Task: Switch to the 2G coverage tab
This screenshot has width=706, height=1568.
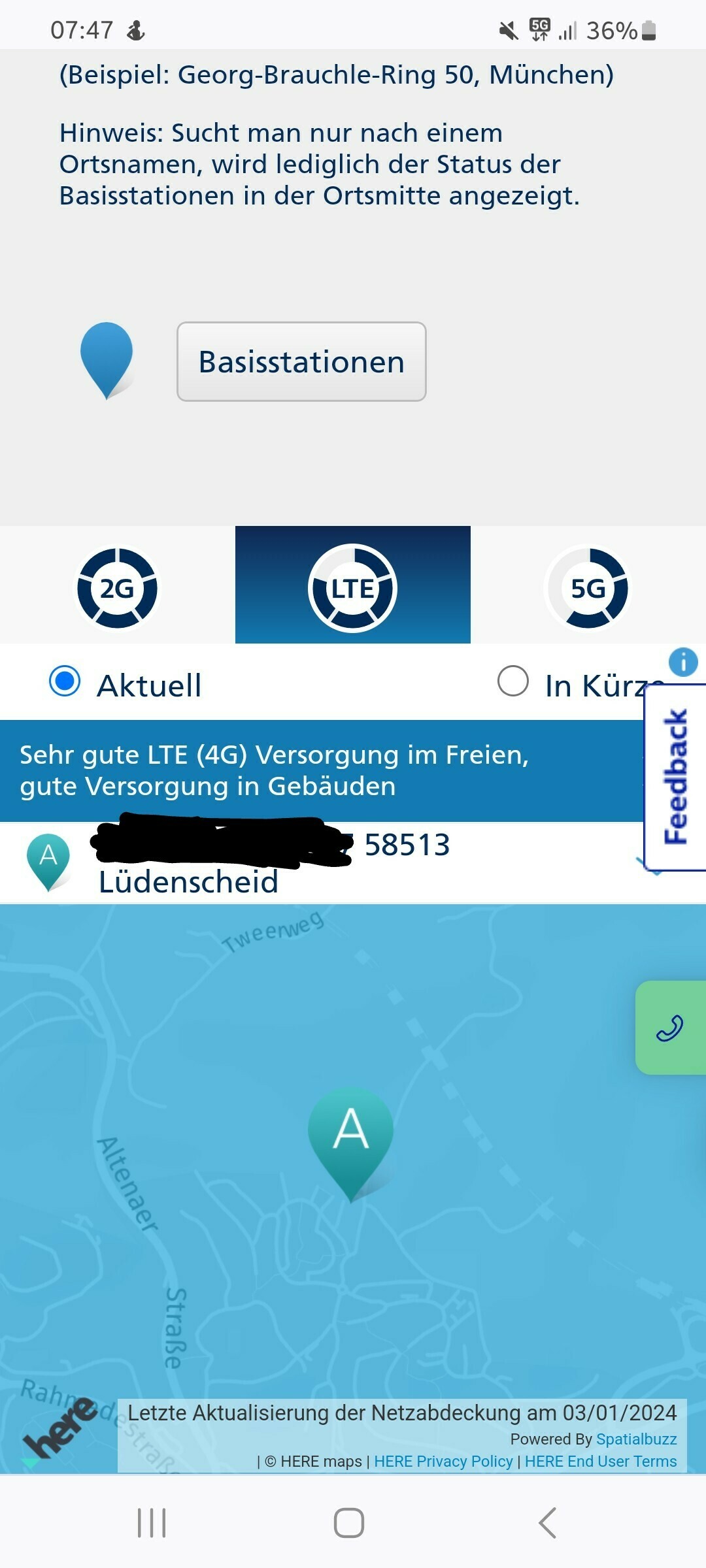Action: point(117,588)
